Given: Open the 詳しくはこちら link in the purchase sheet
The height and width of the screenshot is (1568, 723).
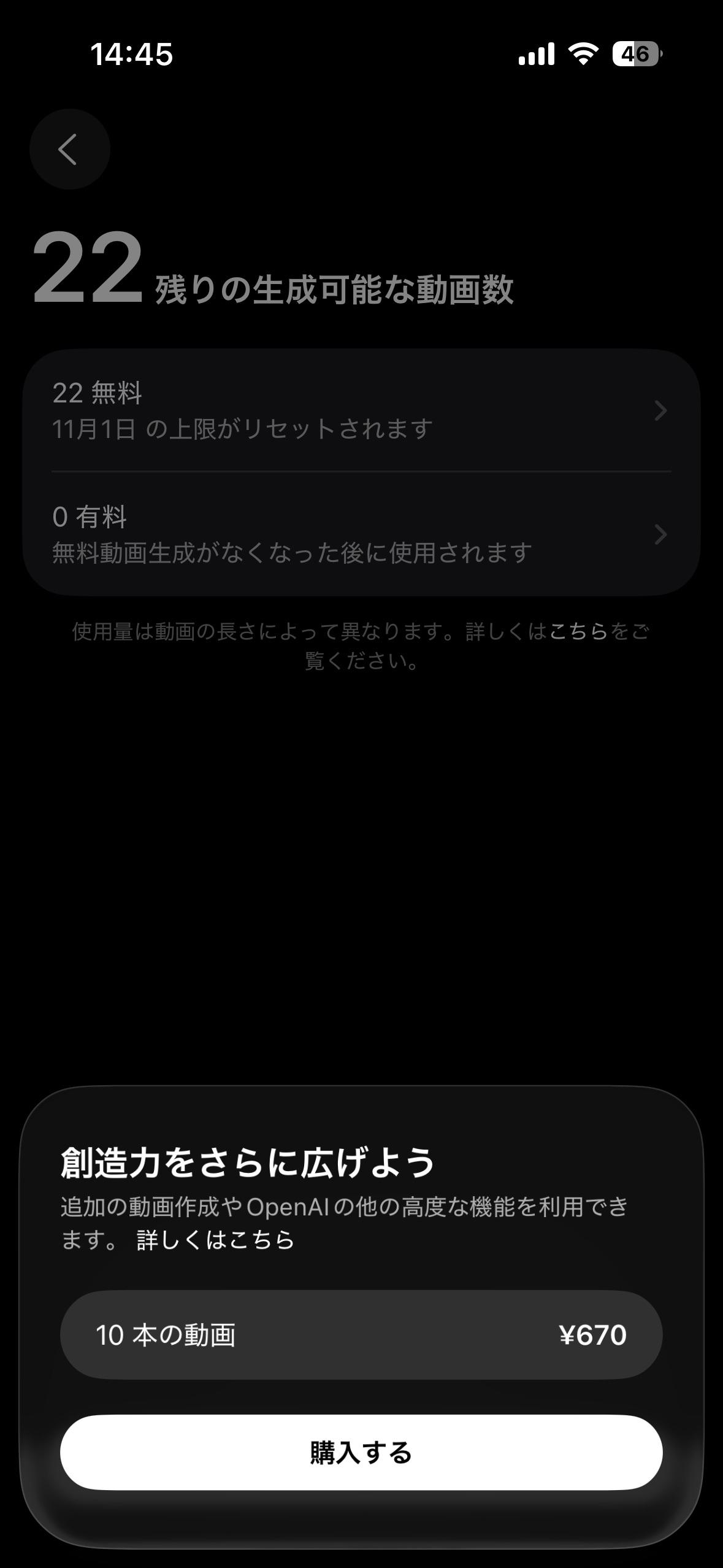Looking at the screenshot, I should (215, 1240).
